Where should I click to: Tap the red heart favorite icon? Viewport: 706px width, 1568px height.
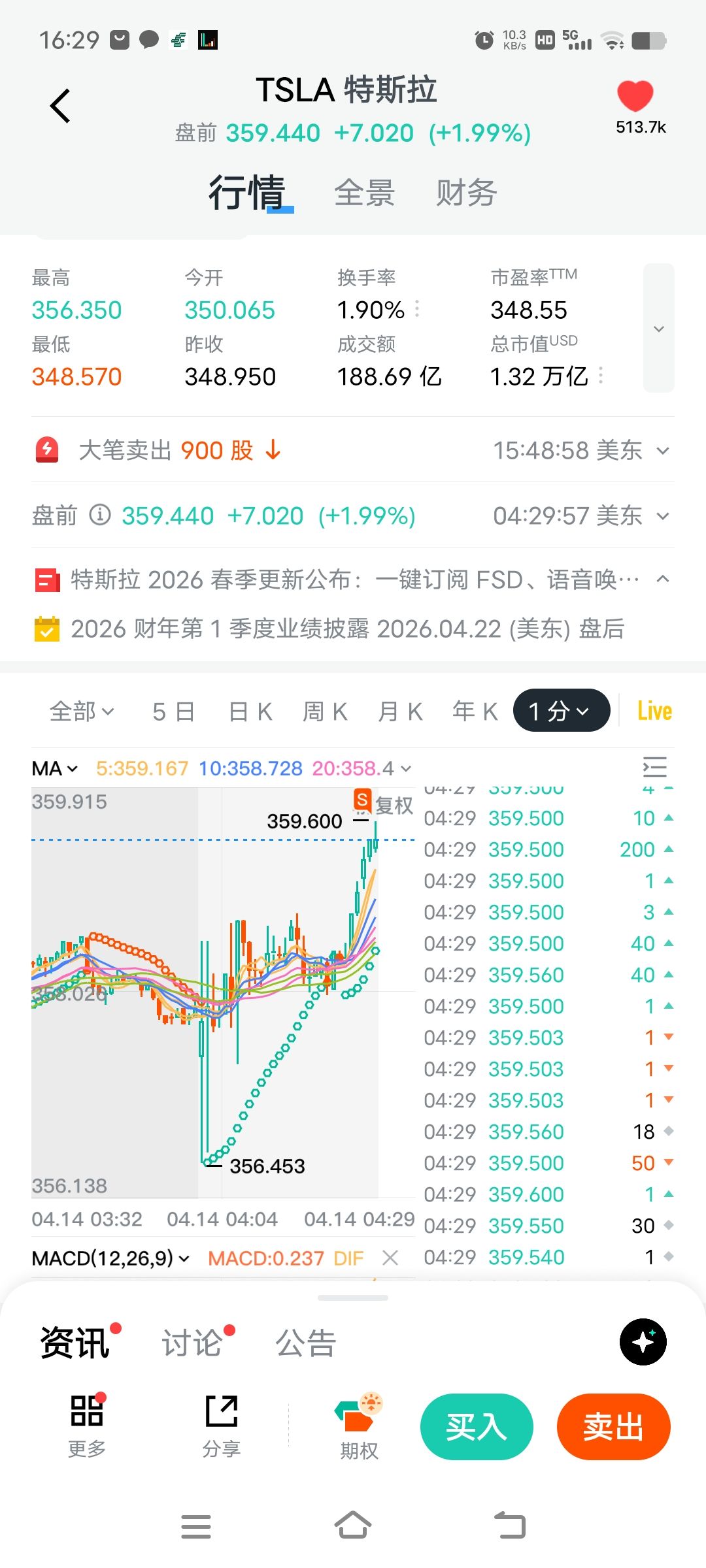point(635,97)
